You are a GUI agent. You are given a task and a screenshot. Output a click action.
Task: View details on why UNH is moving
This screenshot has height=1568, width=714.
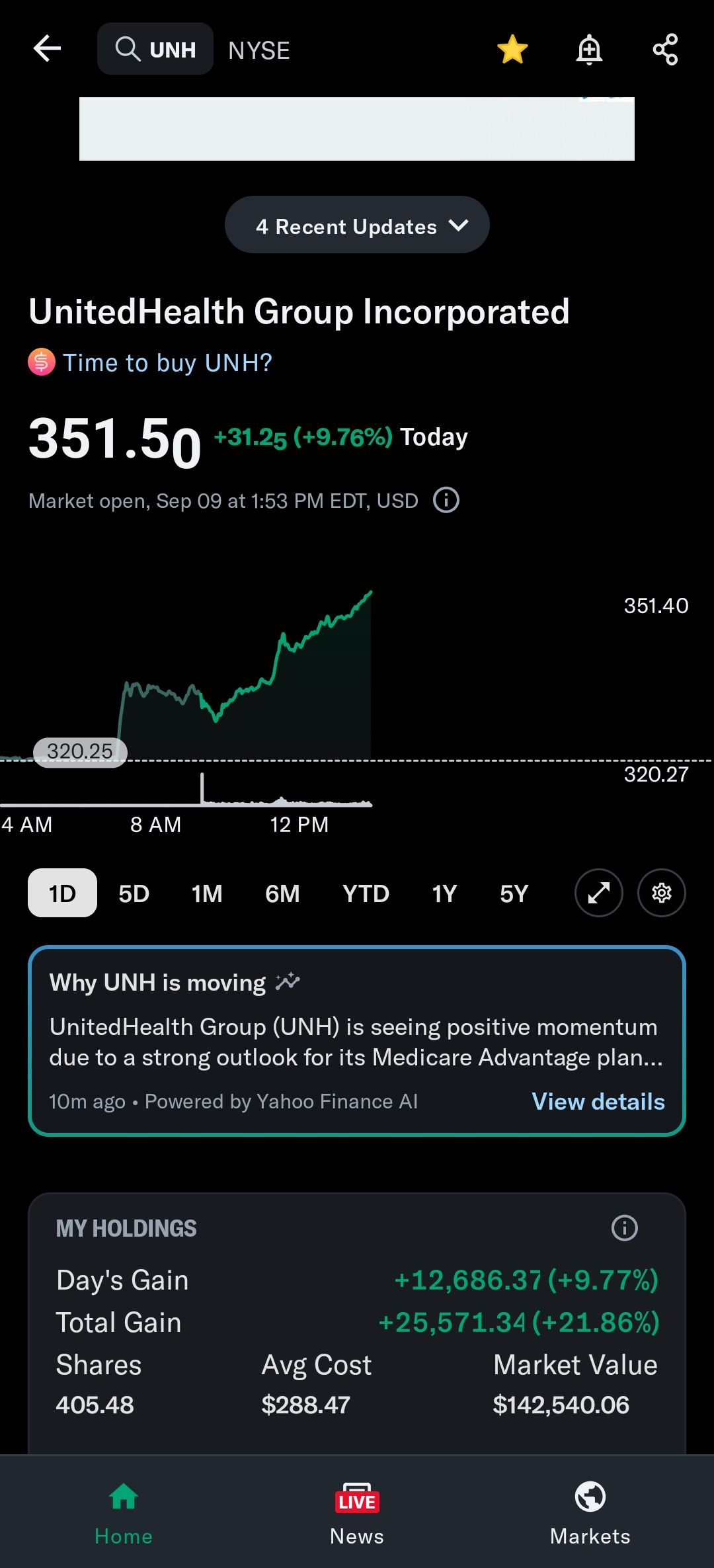[598, 1102]
